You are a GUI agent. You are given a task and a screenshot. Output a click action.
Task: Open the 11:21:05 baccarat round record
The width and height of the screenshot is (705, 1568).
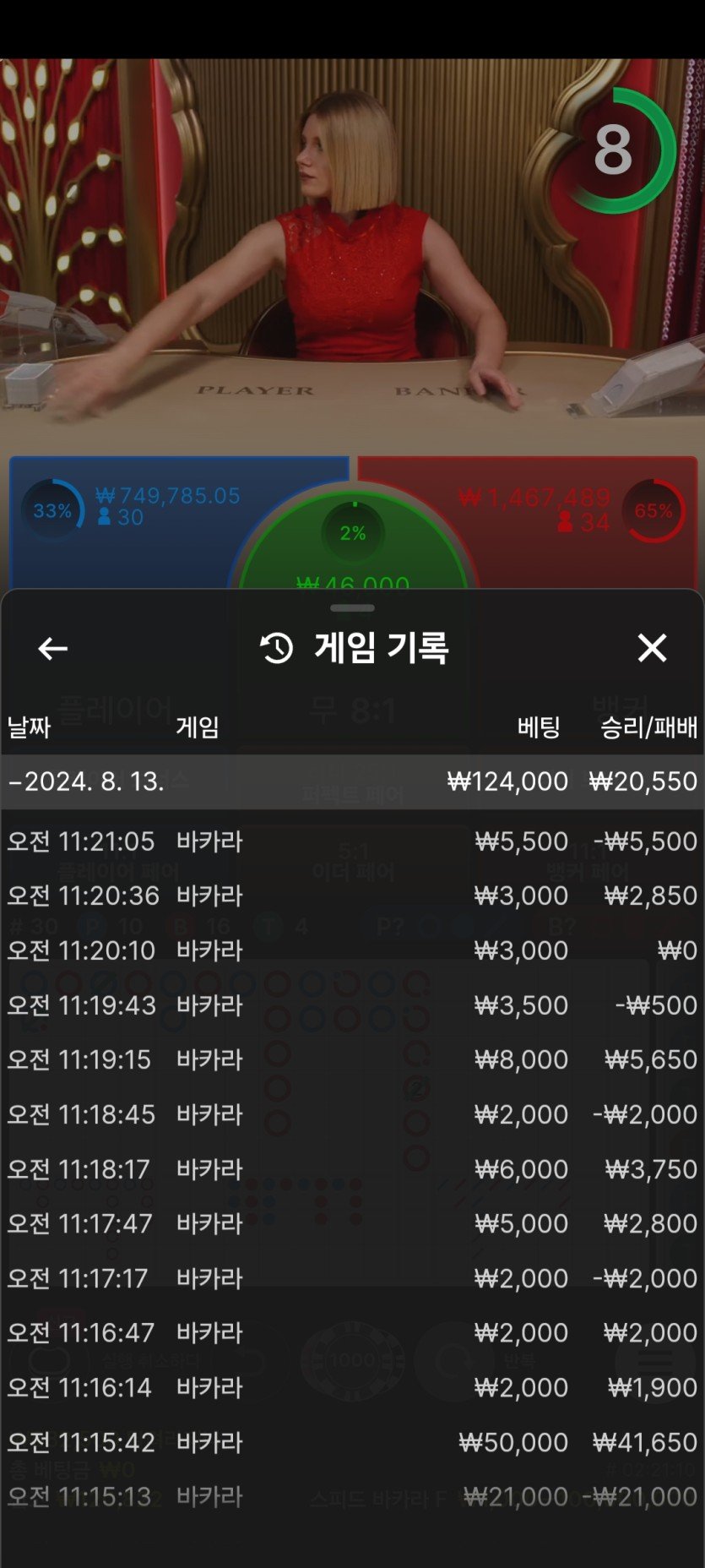352,841
